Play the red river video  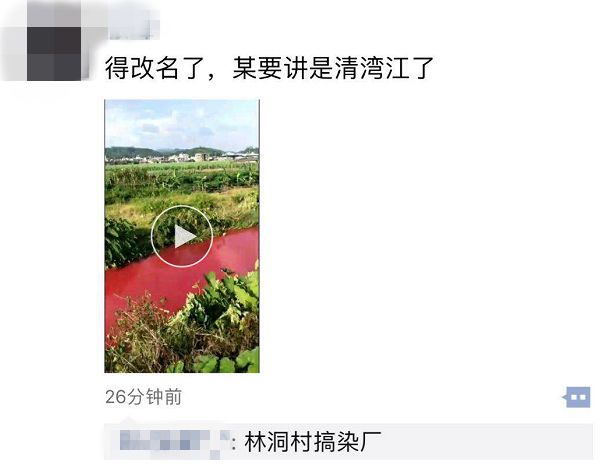(x=182, y=236)
